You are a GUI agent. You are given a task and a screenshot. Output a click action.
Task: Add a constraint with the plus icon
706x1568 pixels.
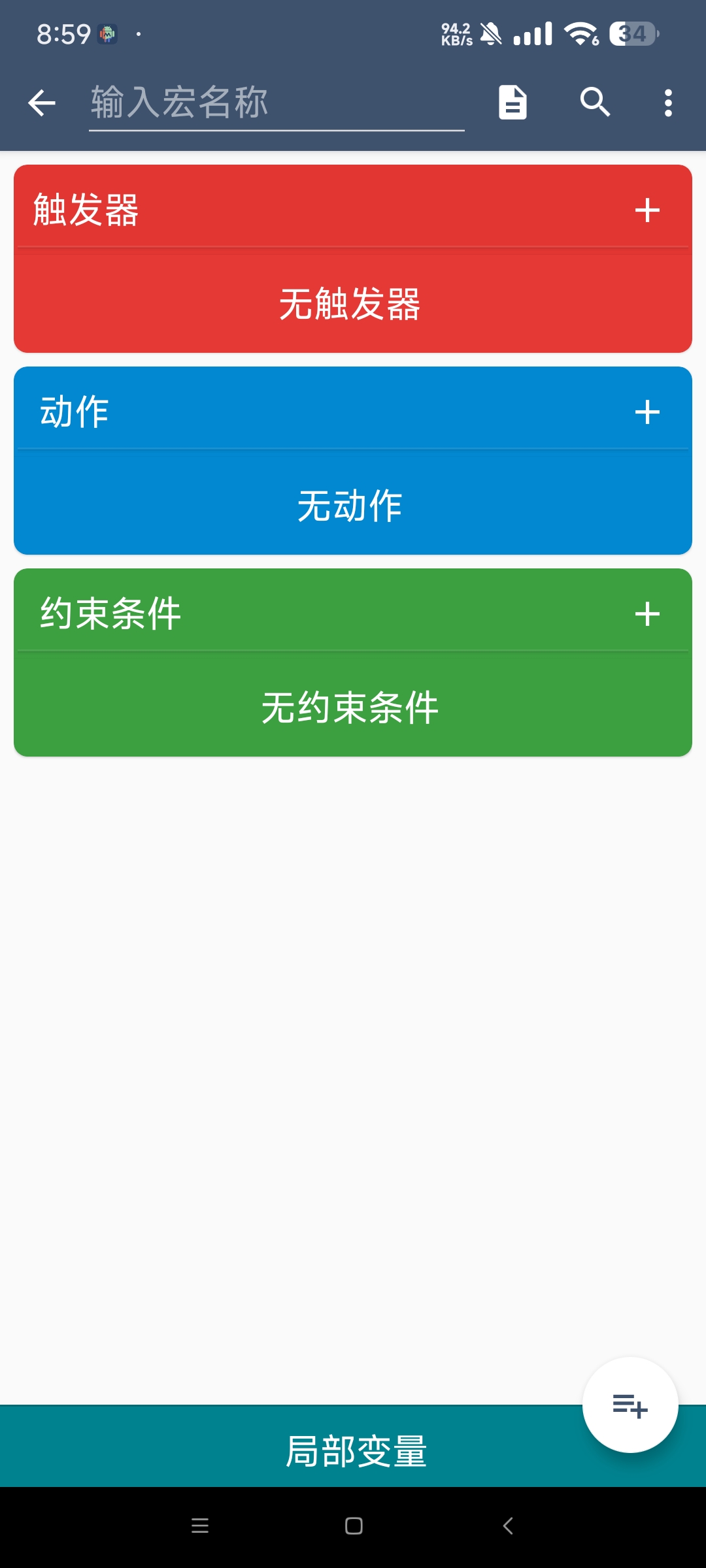click(x=647, y=613)
